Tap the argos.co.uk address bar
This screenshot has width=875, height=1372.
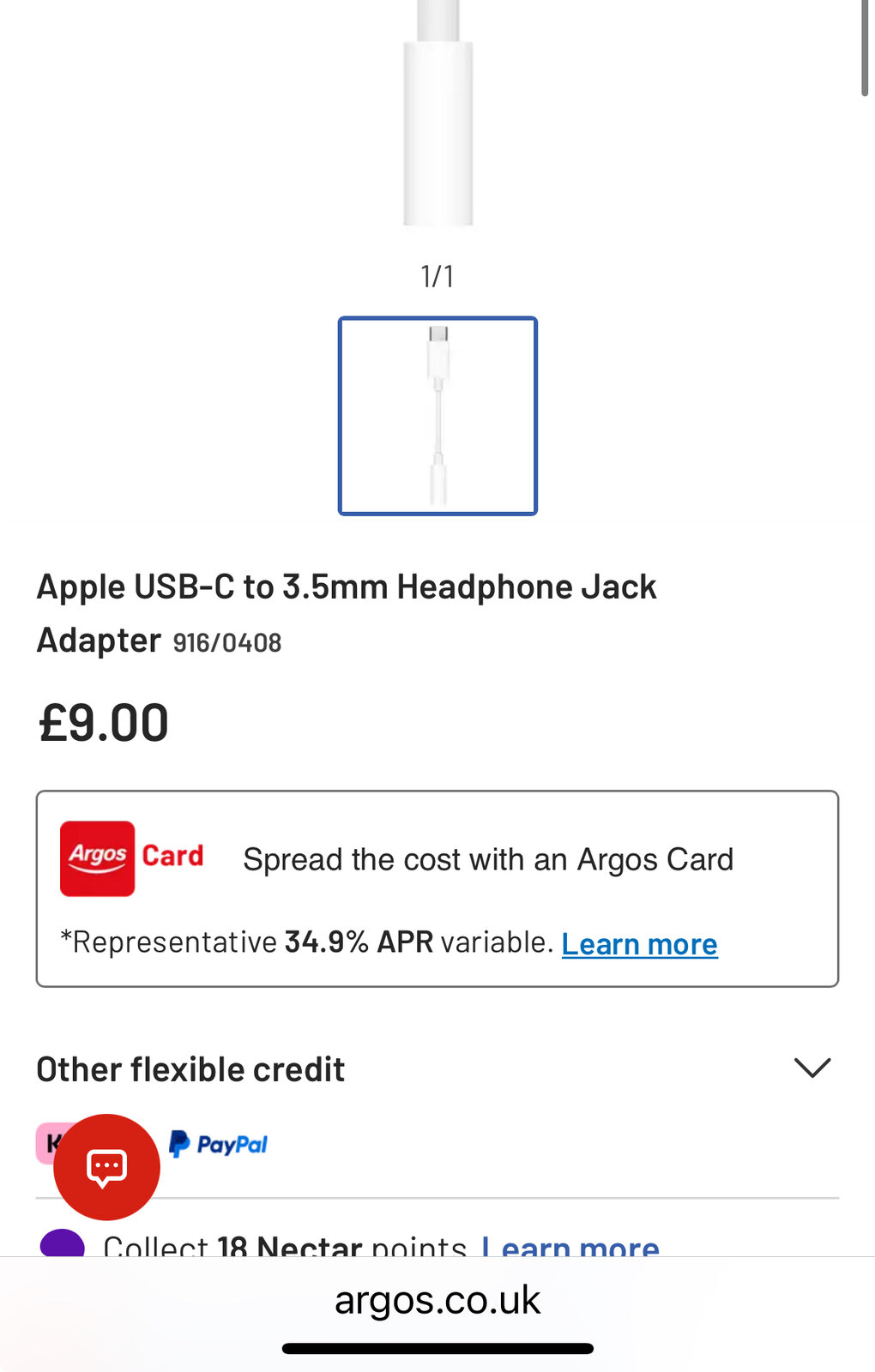(437, 1300)
